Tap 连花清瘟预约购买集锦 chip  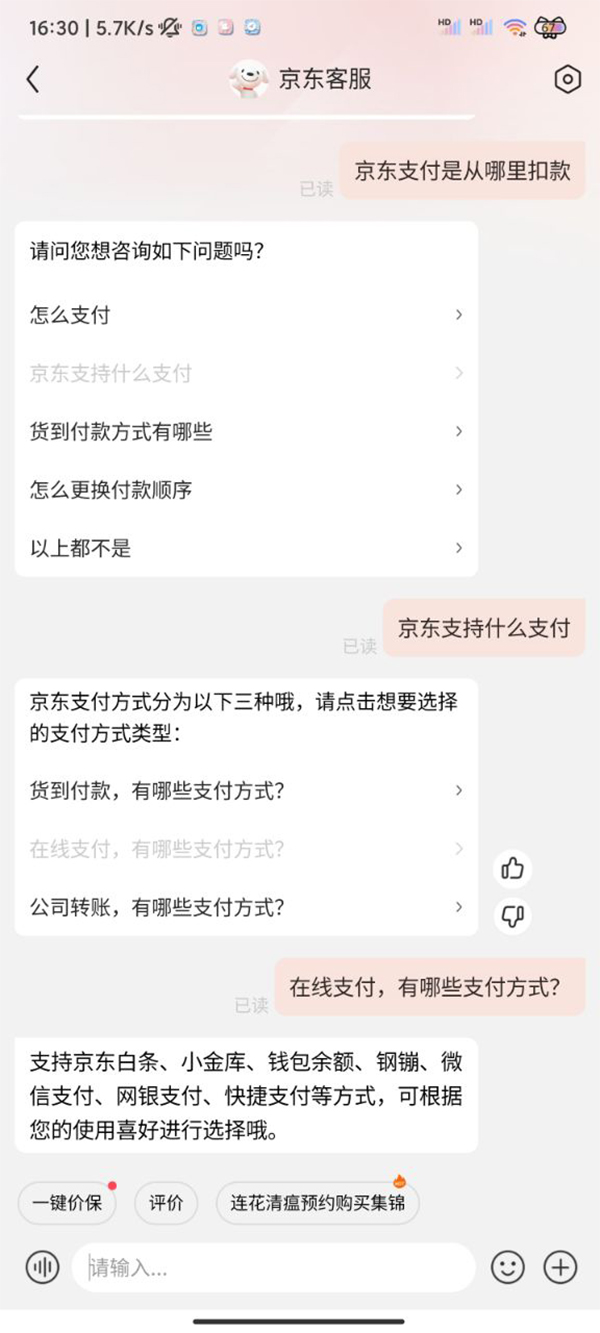[317, 1203]
